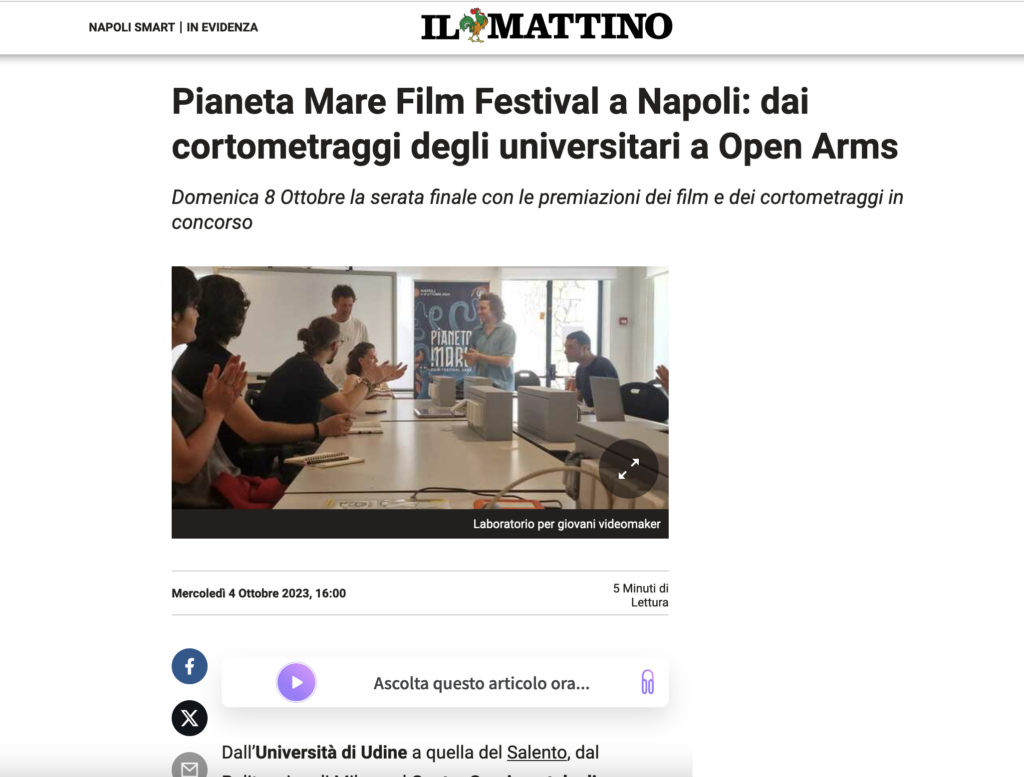Image resolution: width=1024 pixels, height=777 pixels.
Task: Share the article on X
Action: pos(189,717)
